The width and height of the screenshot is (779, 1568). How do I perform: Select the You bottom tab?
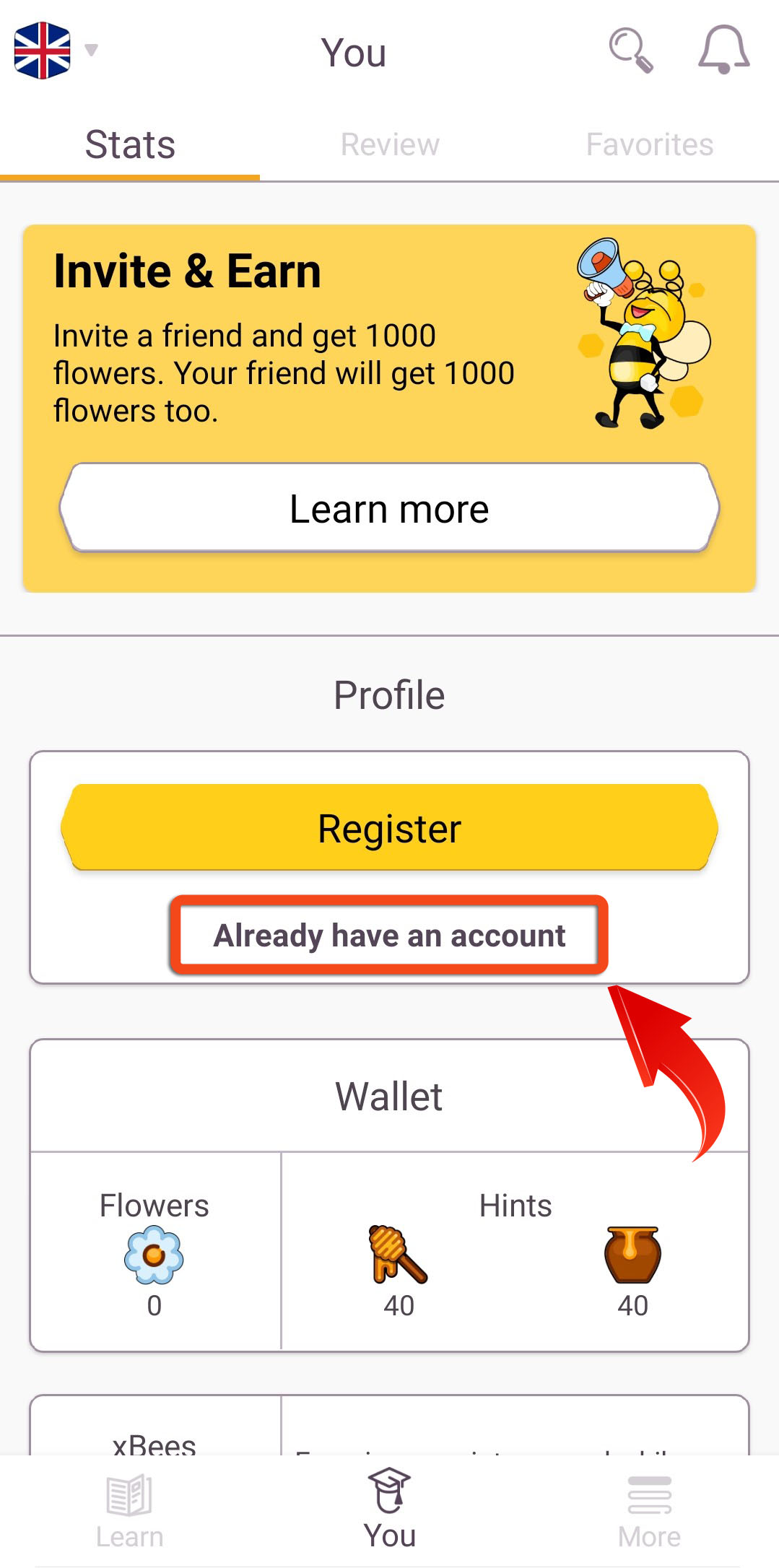pyautogui.click(x=390, y=1511)
